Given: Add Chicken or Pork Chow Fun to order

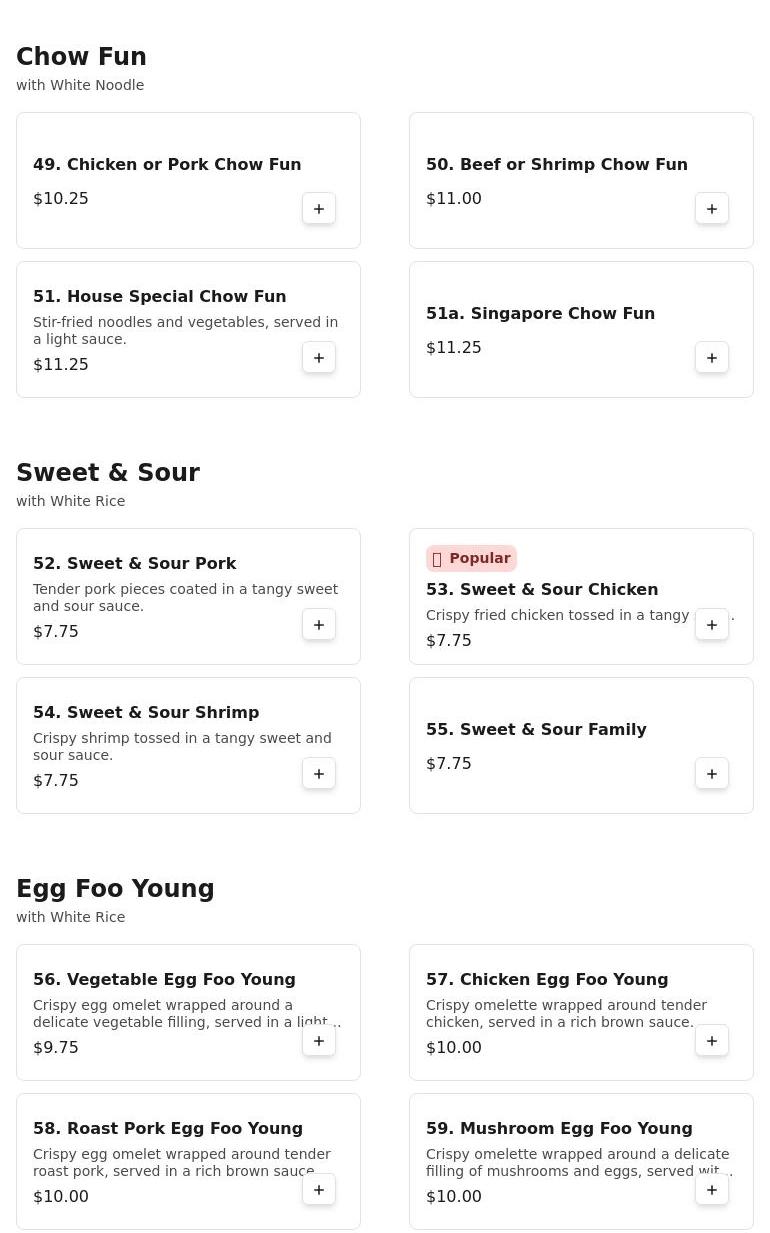Looking at the screenshot, I should [x=318, y=208].
